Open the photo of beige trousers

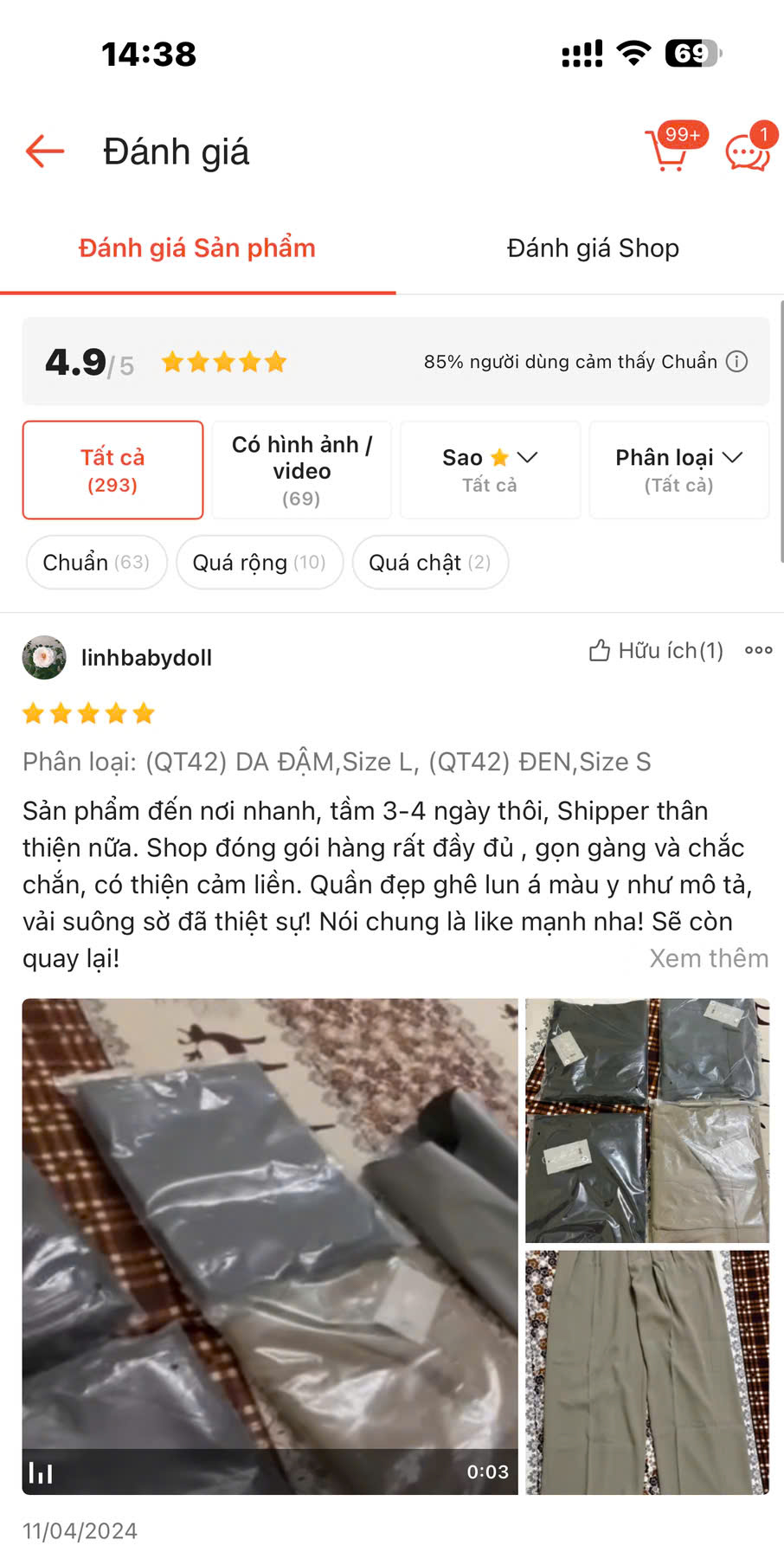click(646, 1372)
